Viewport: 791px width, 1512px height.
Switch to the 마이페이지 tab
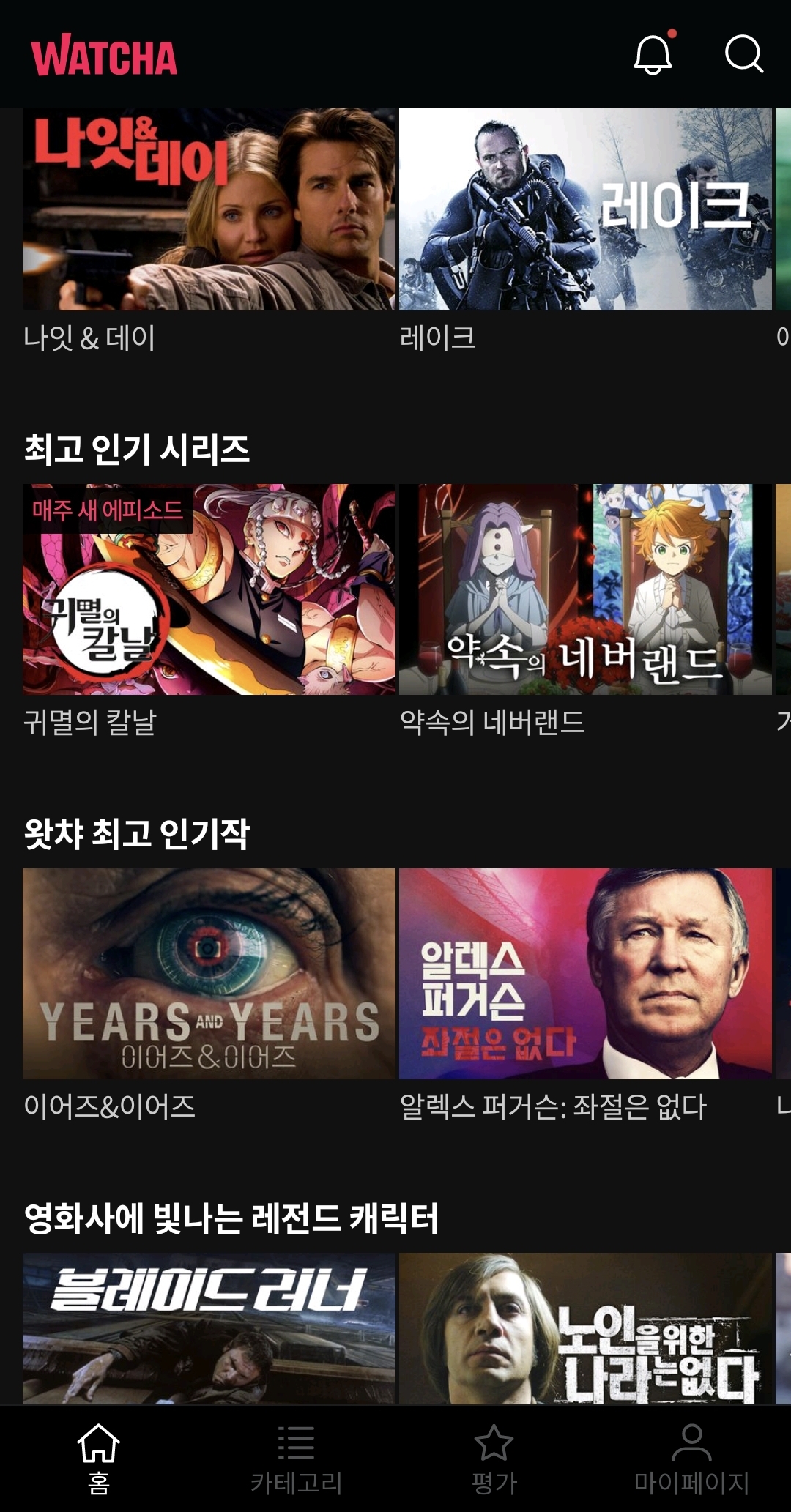point(691,1459)
